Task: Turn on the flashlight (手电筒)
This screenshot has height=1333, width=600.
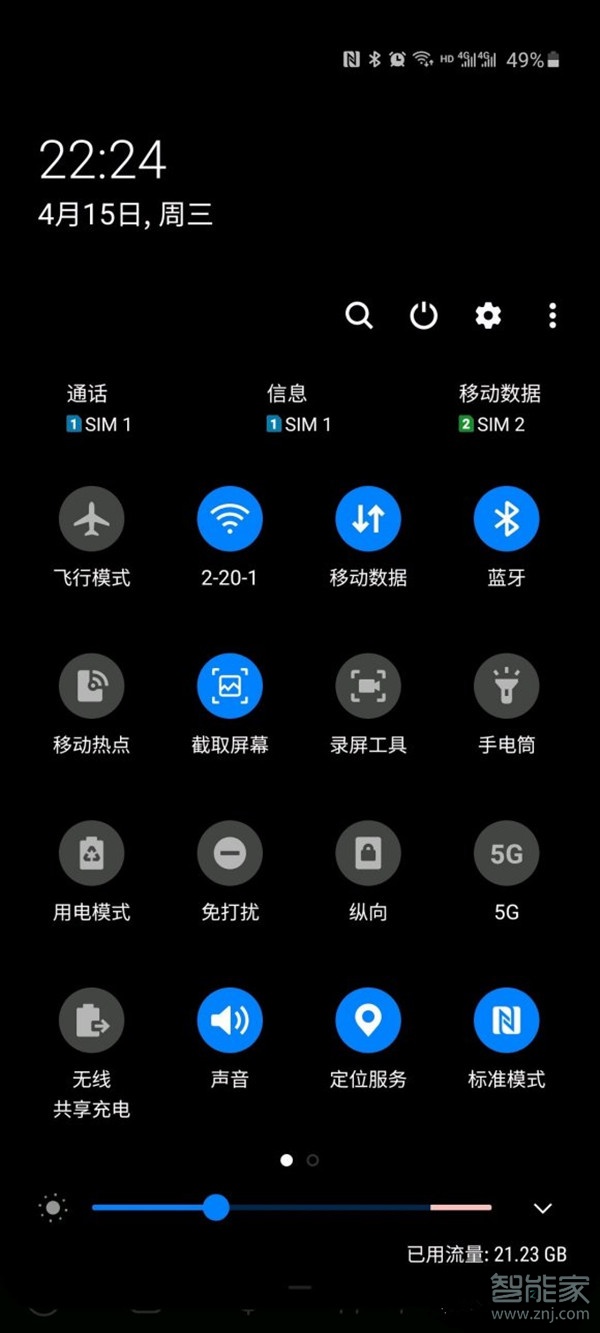Action: coord(506,686)
